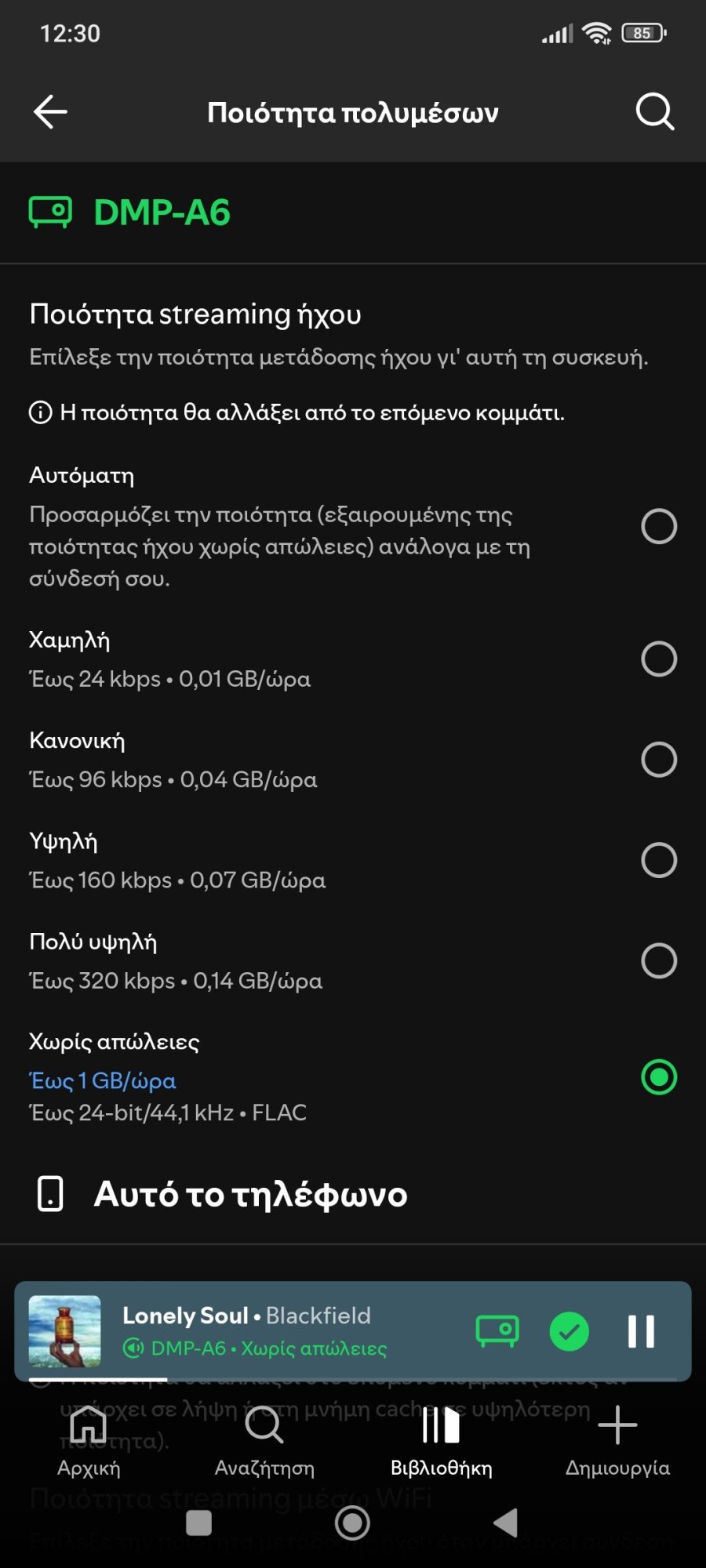706x1568 pixels.
Task: Open the Έως 1 GB/ώρα link
Action: (100, 1080)
